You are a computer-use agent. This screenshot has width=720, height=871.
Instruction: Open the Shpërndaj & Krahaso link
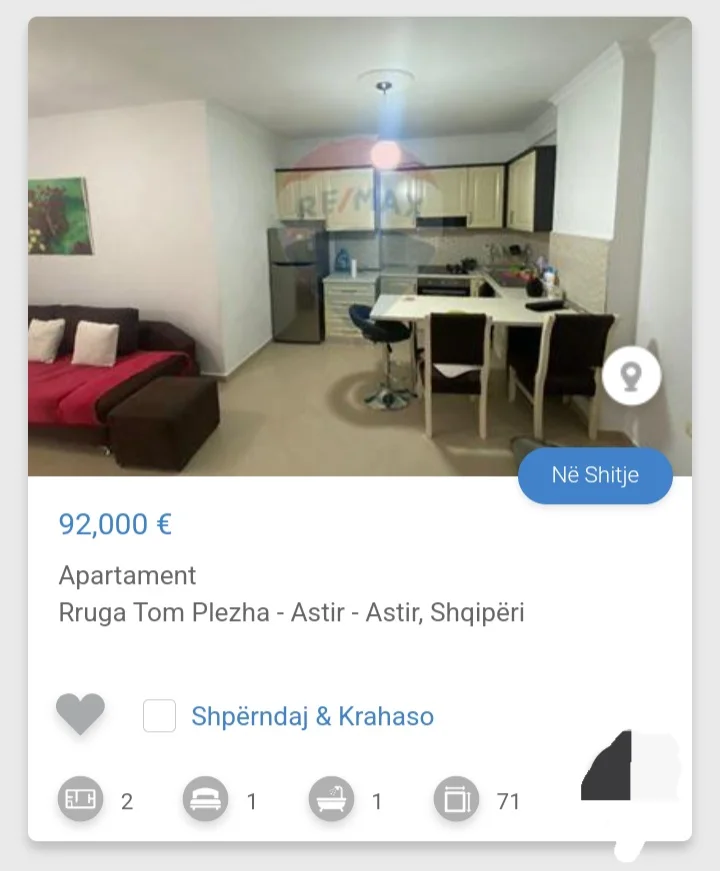(312, 716)
